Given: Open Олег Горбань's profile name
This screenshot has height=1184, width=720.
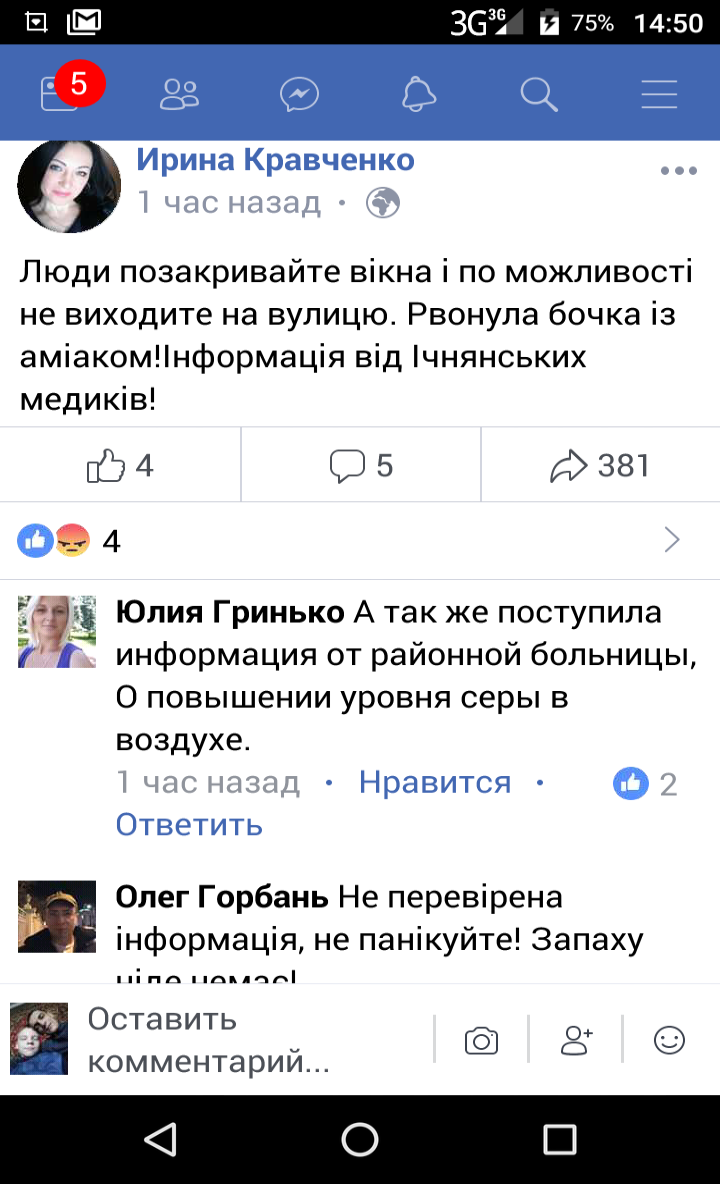Looking at the screenshot, I should tap(222, 897).
